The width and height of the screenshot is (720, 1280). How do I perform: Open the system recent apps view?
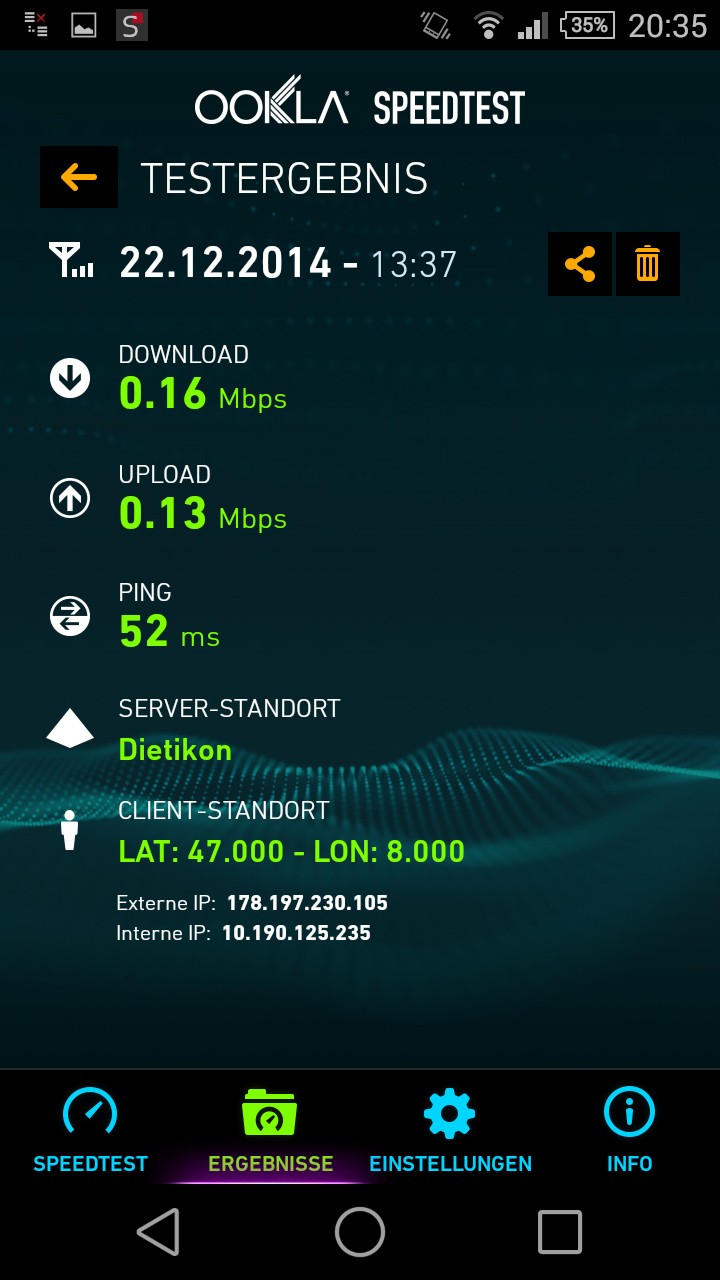click(560, 1231)
